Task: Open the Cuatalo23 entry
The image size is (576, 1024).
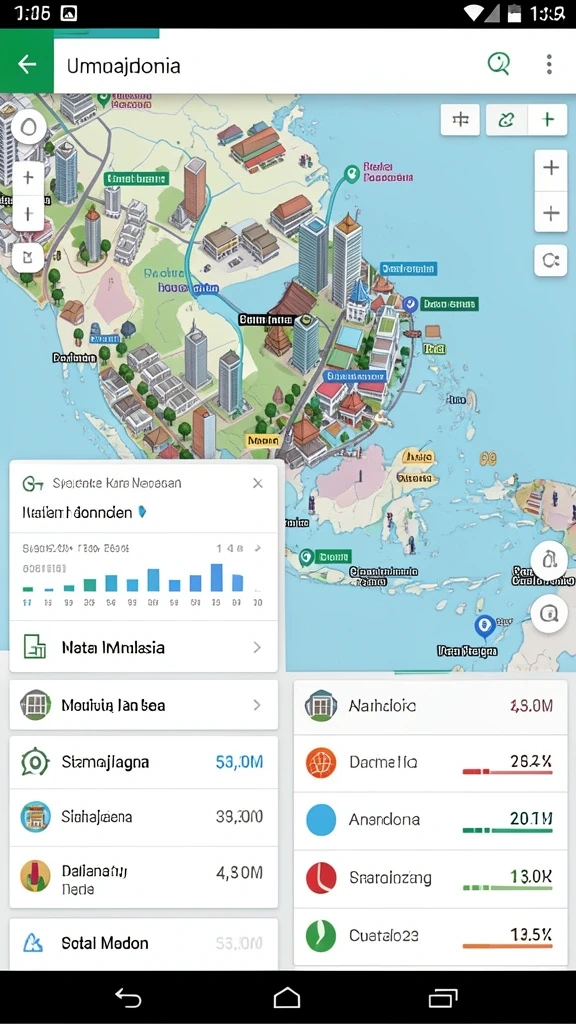Action: (x=430, y=936)
